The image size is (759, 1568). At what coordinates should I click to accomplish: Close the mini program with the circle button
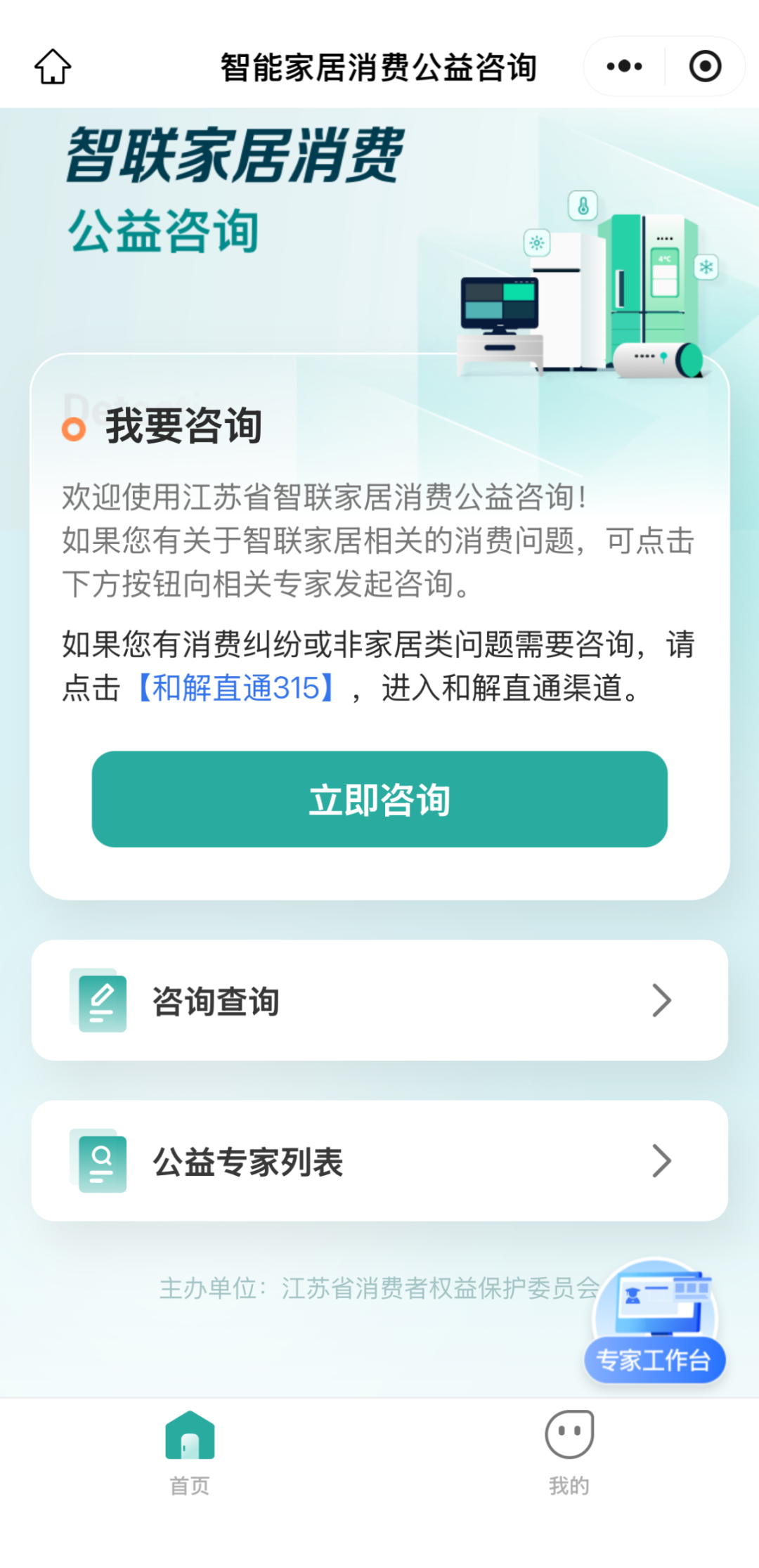(705, 67)
